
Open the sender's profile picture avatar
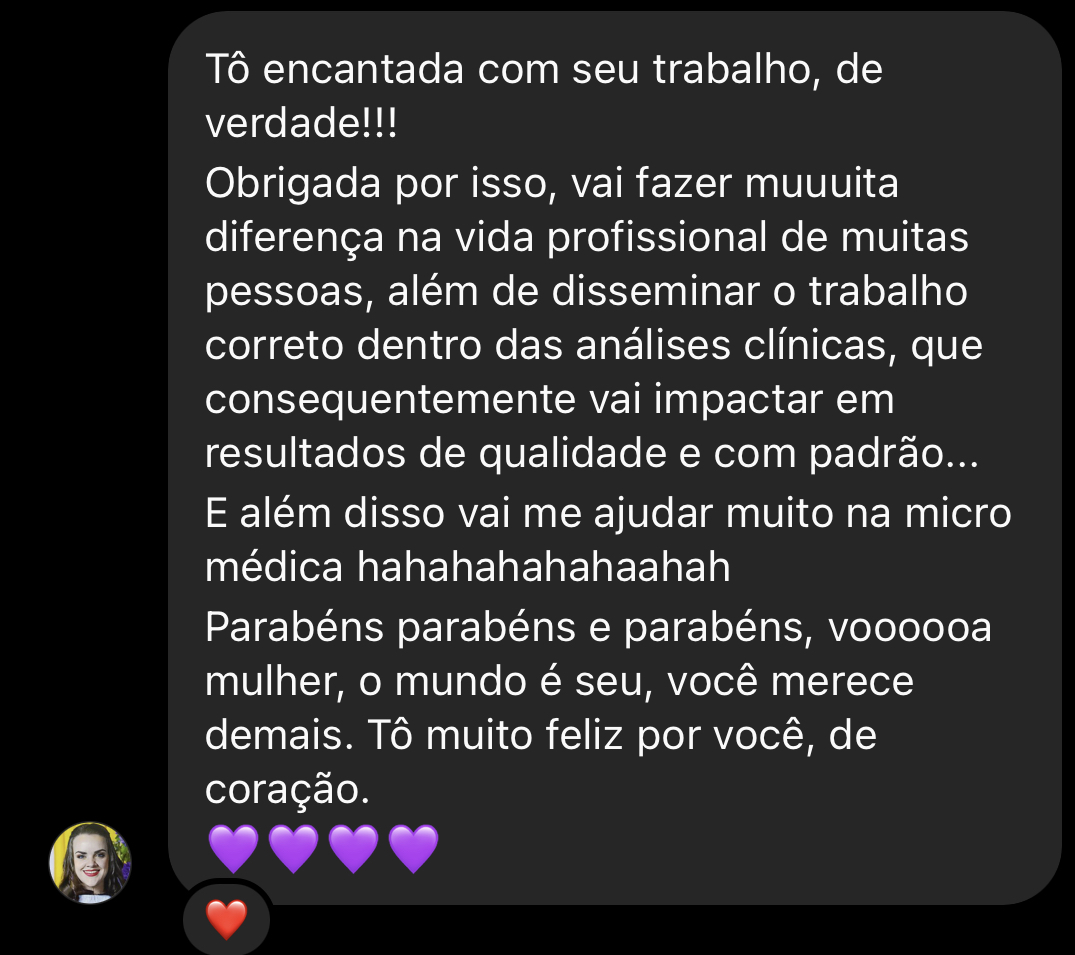pos(90,863)
